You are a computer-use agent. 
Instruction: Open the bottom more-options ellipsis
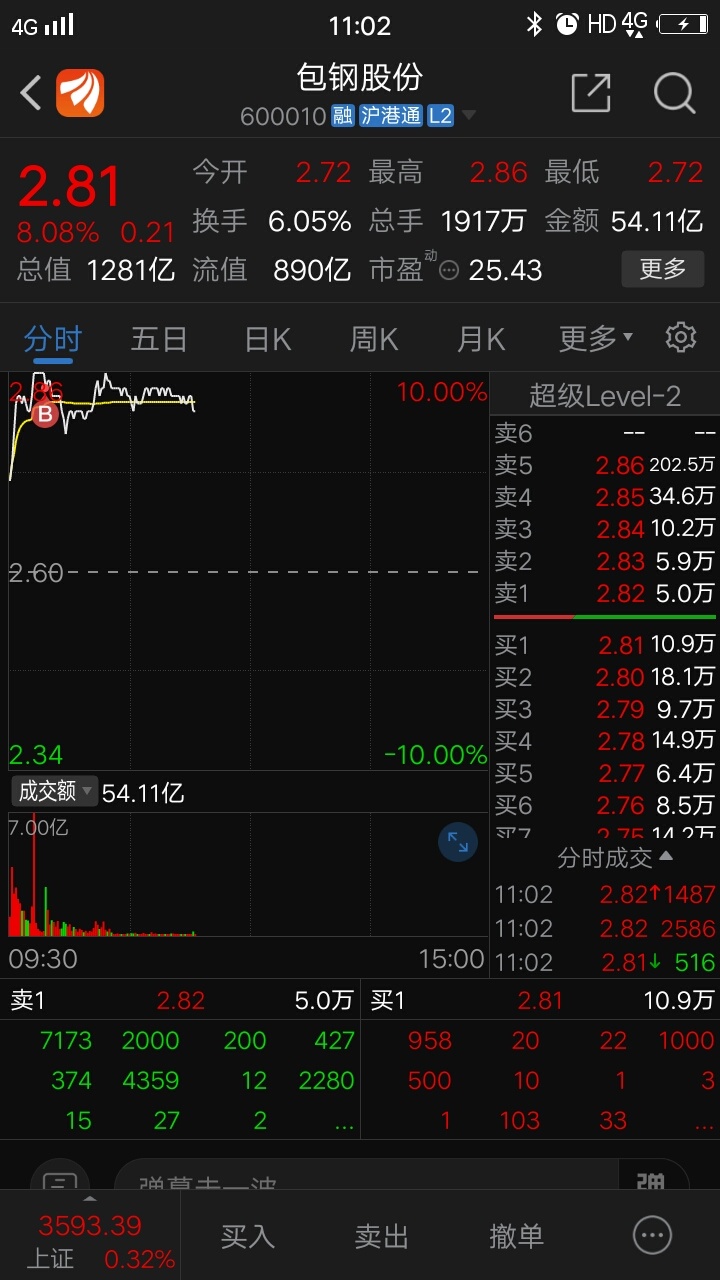[x=653, y=1236]
